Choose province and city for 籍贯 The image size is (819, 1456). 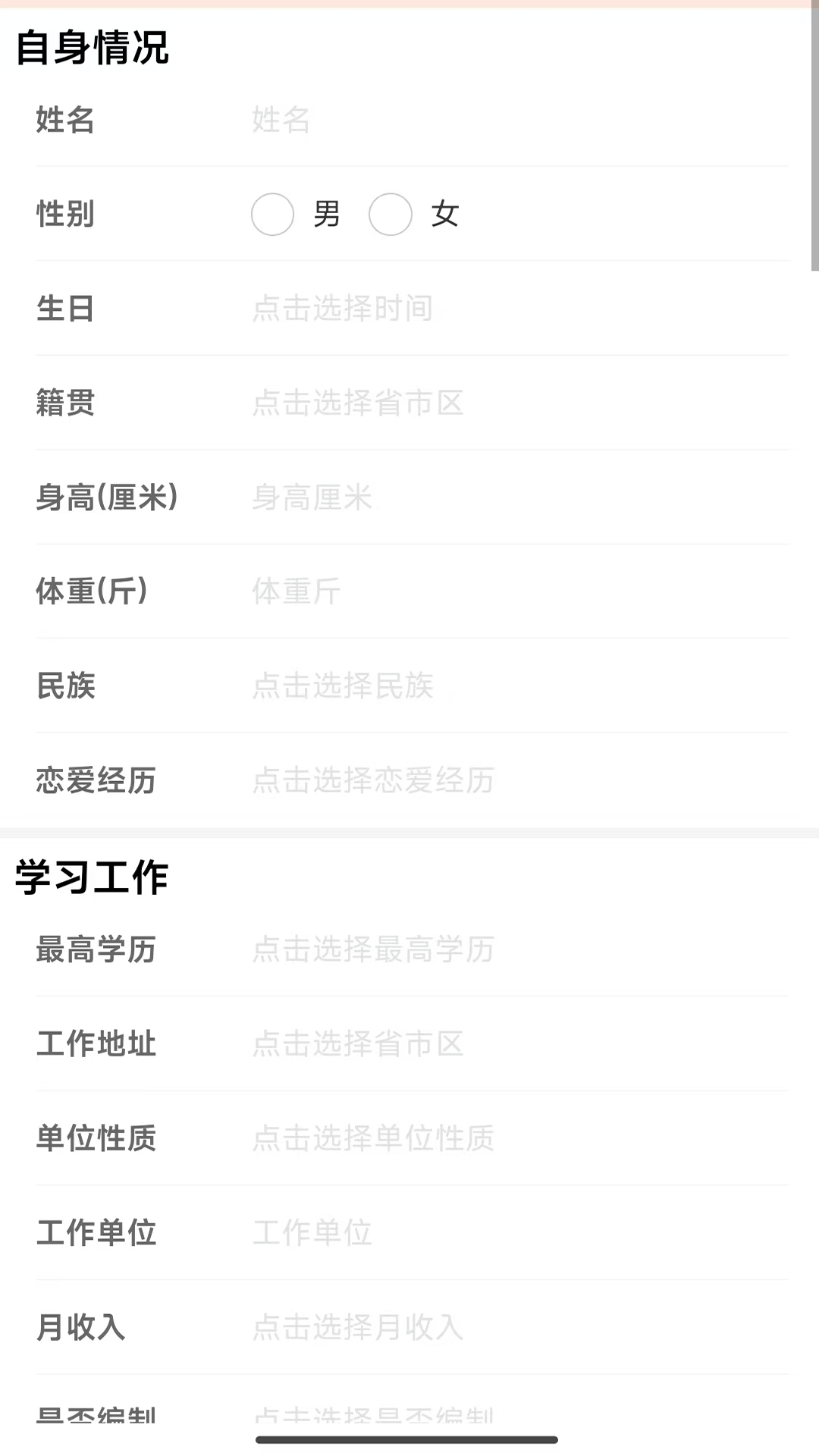519,403
